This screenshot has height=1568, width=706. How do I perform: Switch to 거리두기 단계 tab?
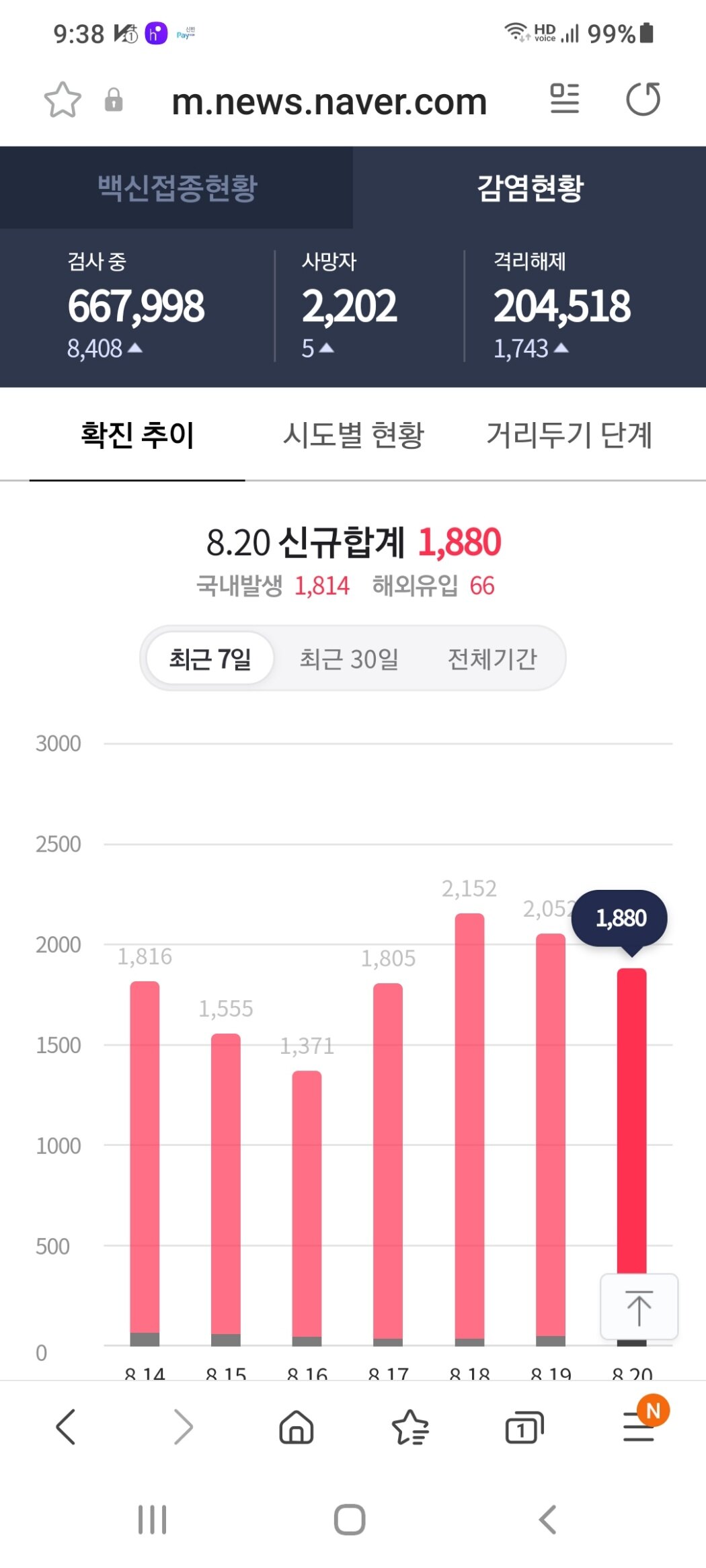569,435
